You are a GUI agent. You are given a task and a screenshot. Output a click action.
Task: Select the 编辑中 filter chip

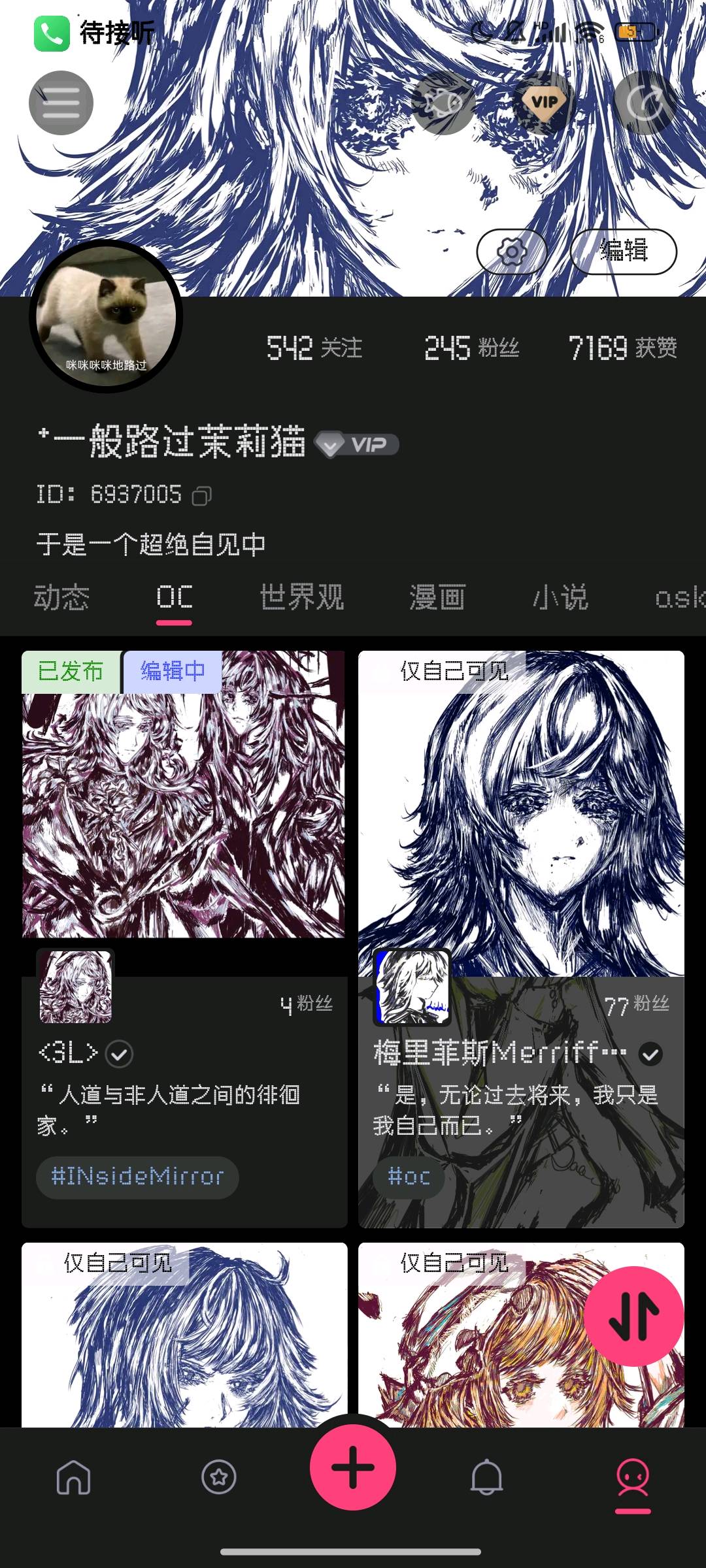pyautogui.click(x=173, y=672)
